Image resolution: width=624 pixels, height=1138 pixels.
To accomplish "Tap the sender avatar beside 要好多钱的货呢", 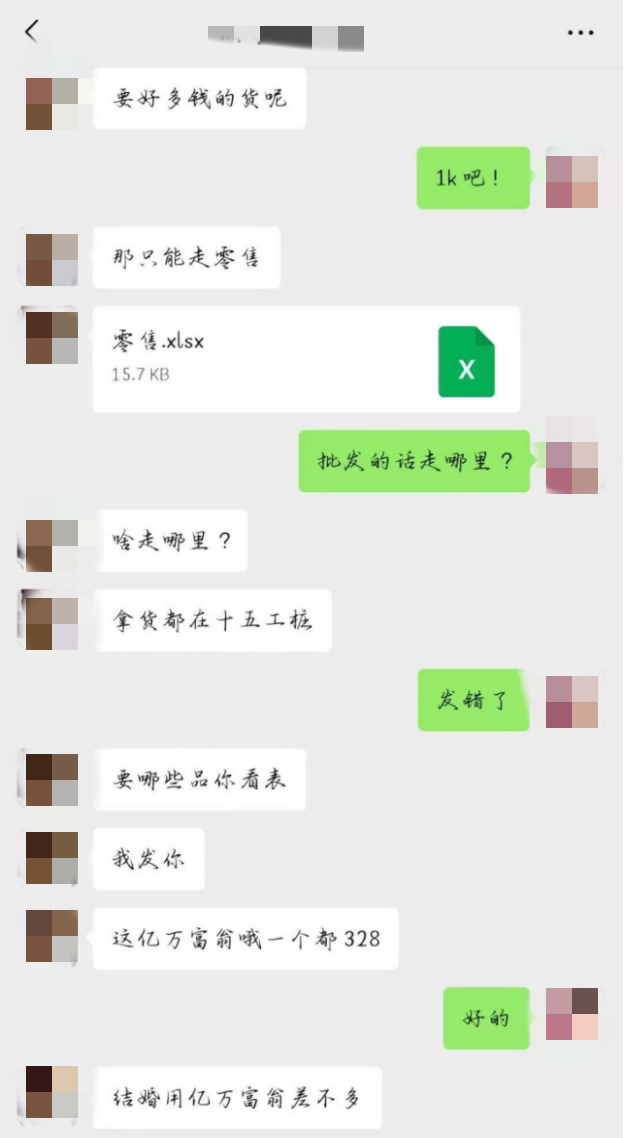I will (52, 103).
